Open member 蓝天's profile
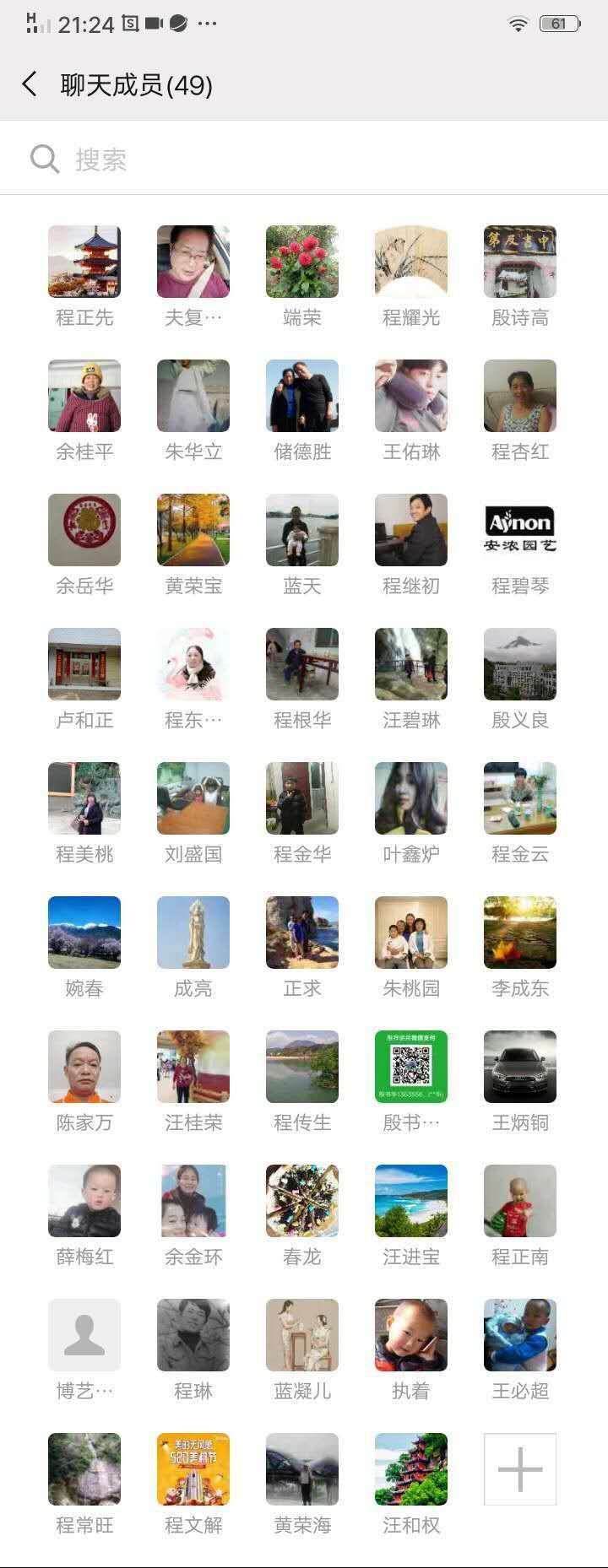 click(302, 530)
